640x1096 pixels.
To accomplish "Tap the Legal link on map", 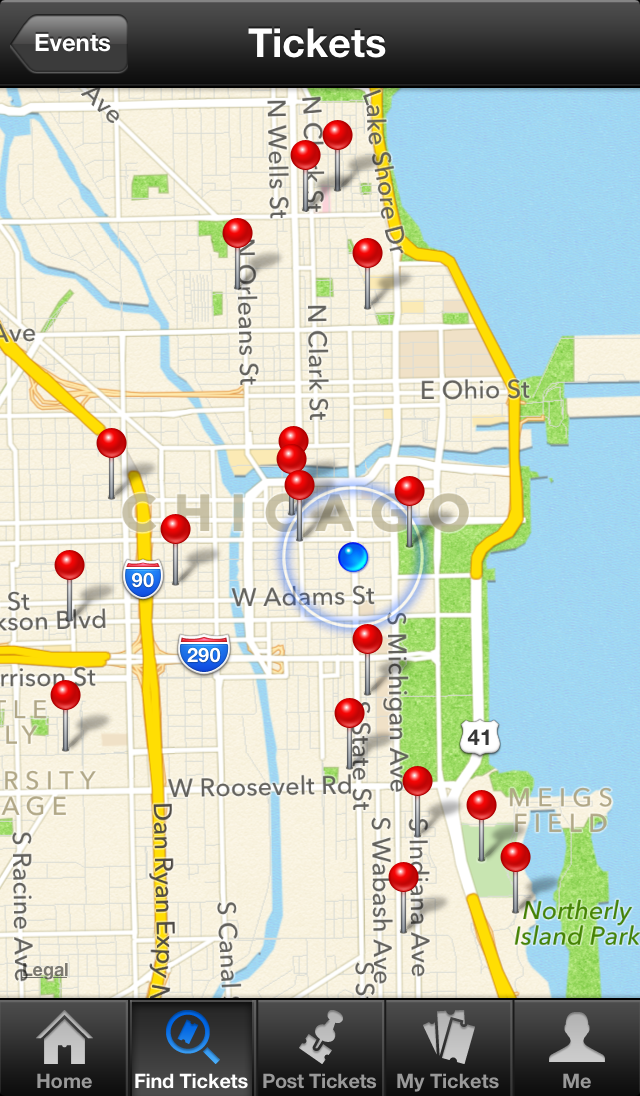I will tap(46, 970).
